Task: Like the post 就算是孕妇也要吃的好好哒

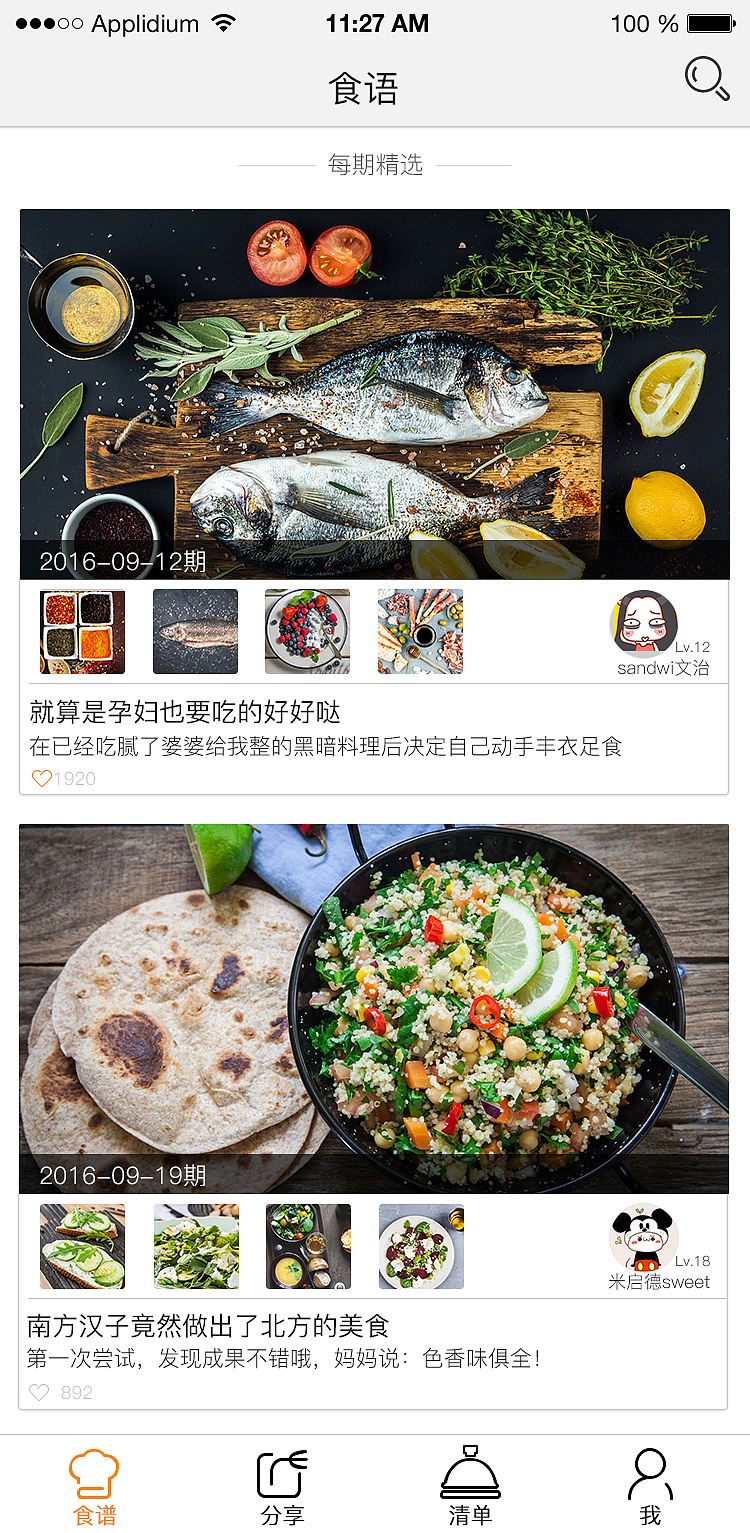Action: 41,779
